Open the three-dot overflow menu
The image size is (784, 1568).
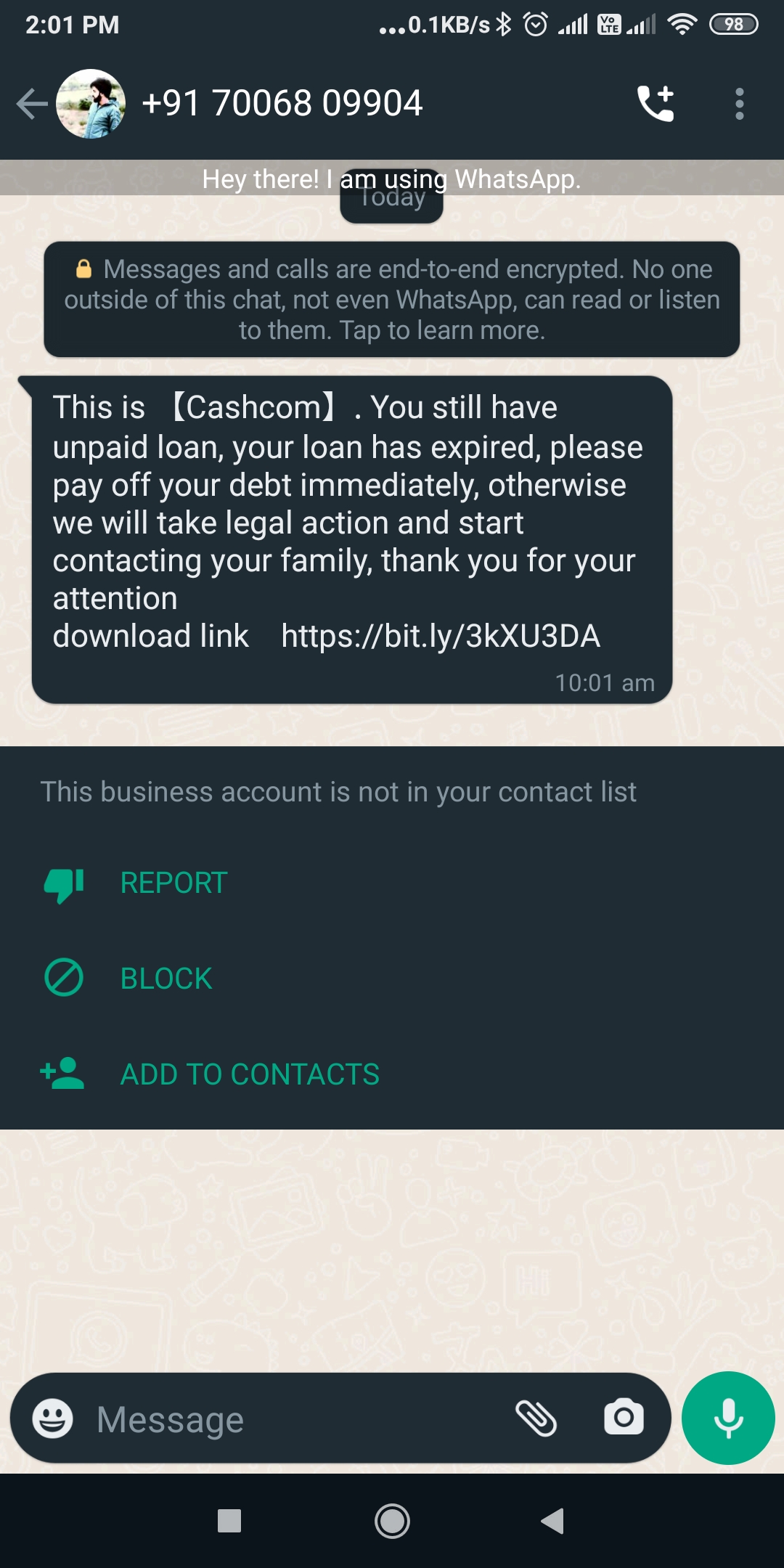click(739, 104)
